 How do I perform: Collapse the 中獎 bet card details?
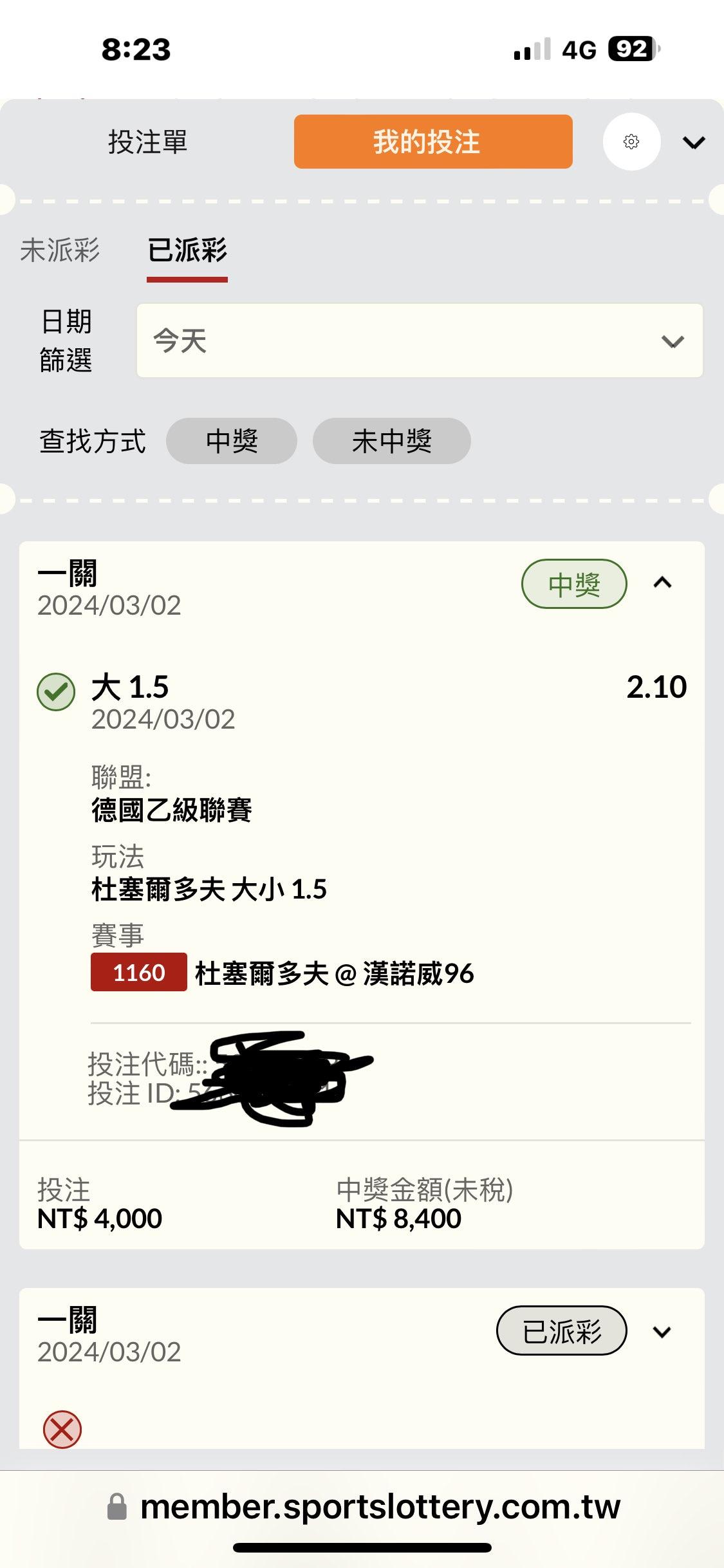coord(662,583)
